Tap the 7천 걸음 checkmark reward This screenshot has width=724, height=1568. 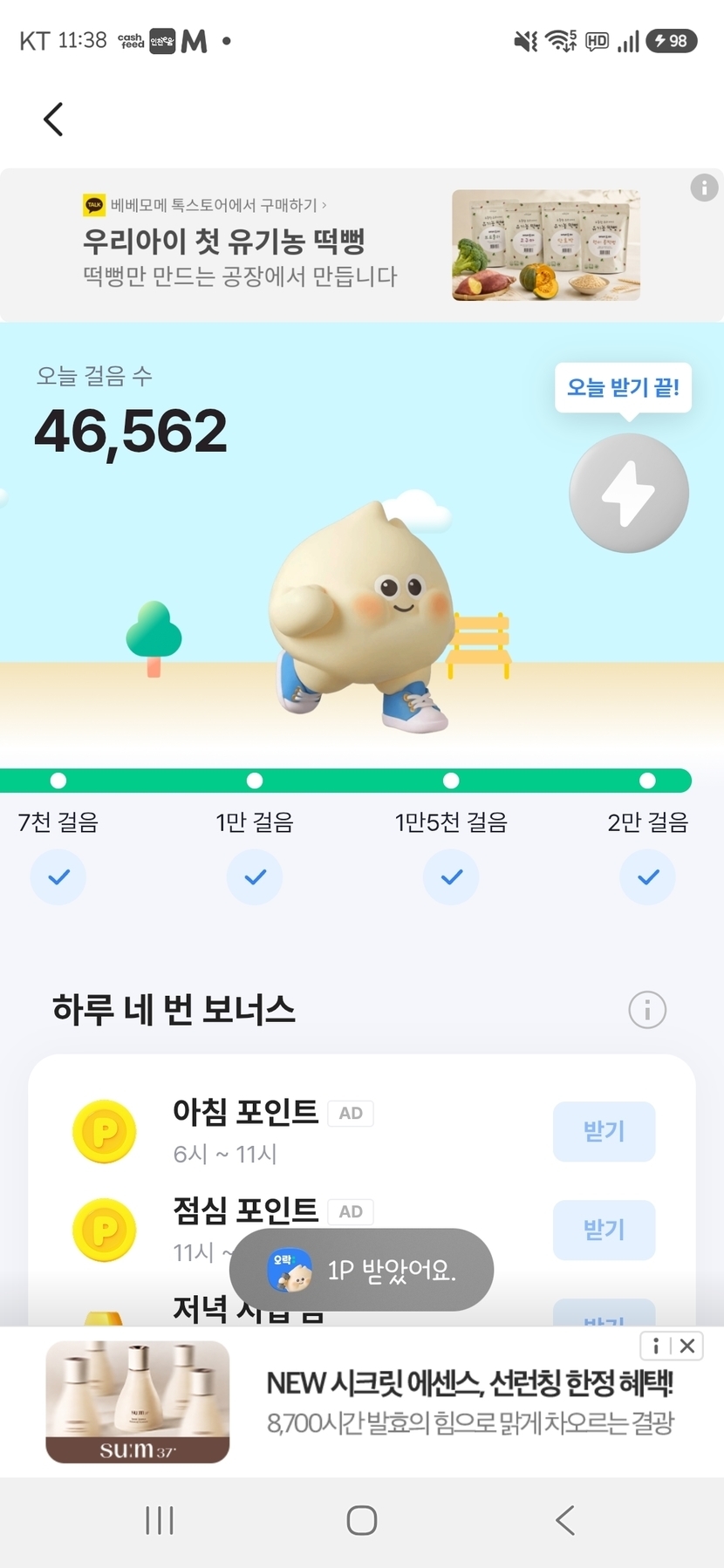click(58, 876)
